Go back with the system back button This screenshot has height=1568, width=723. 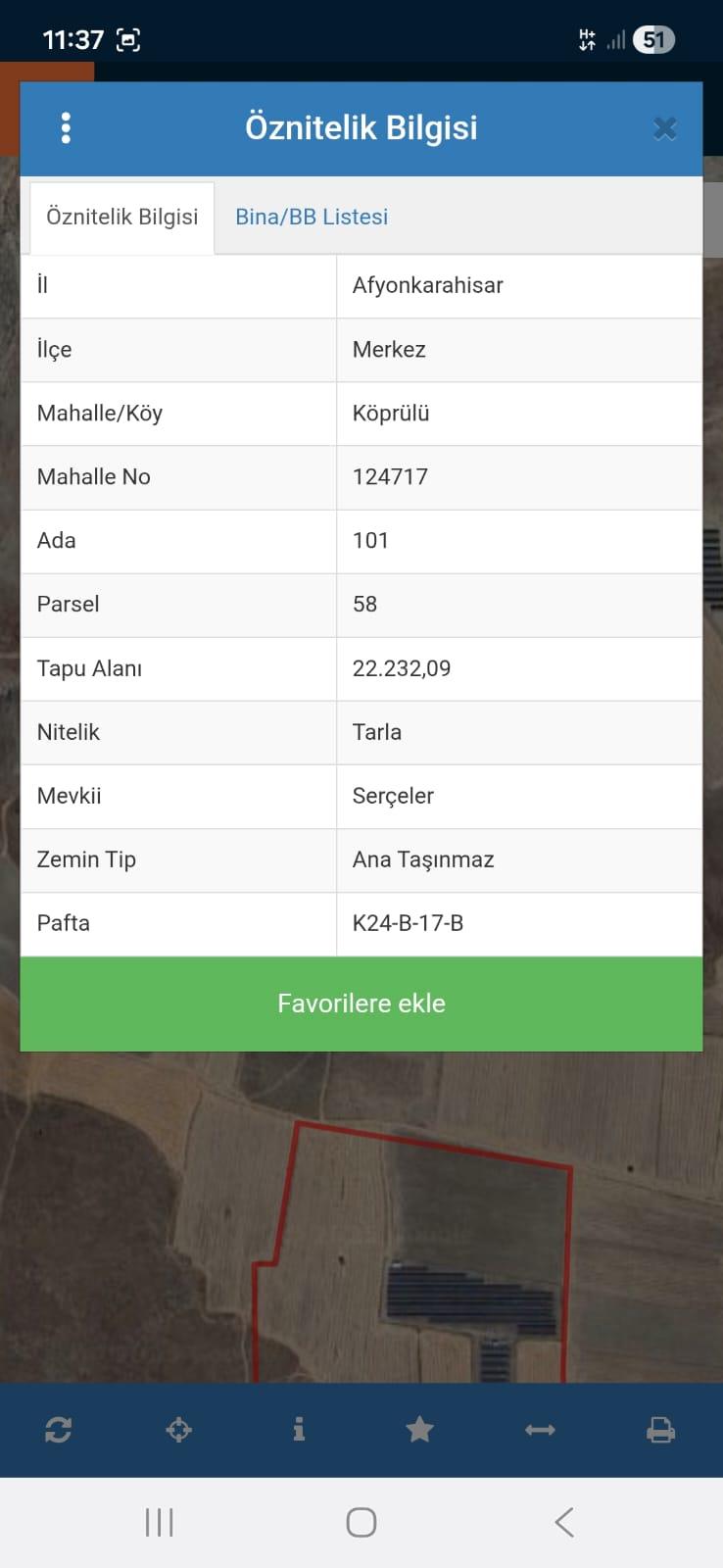[x=563, y=1522]
